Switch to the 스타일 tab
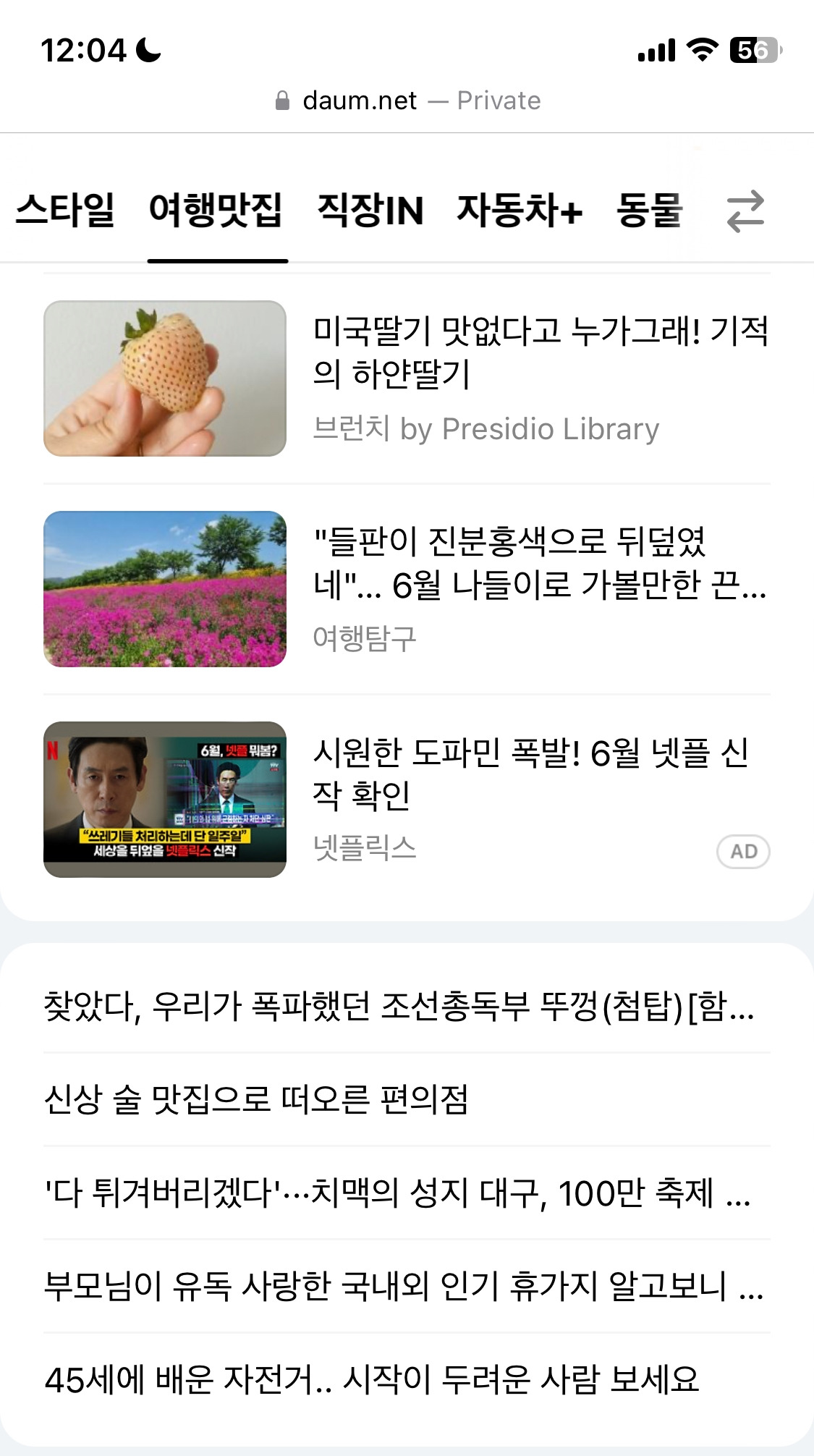814x1456 pixels. (x=65, y=210)
